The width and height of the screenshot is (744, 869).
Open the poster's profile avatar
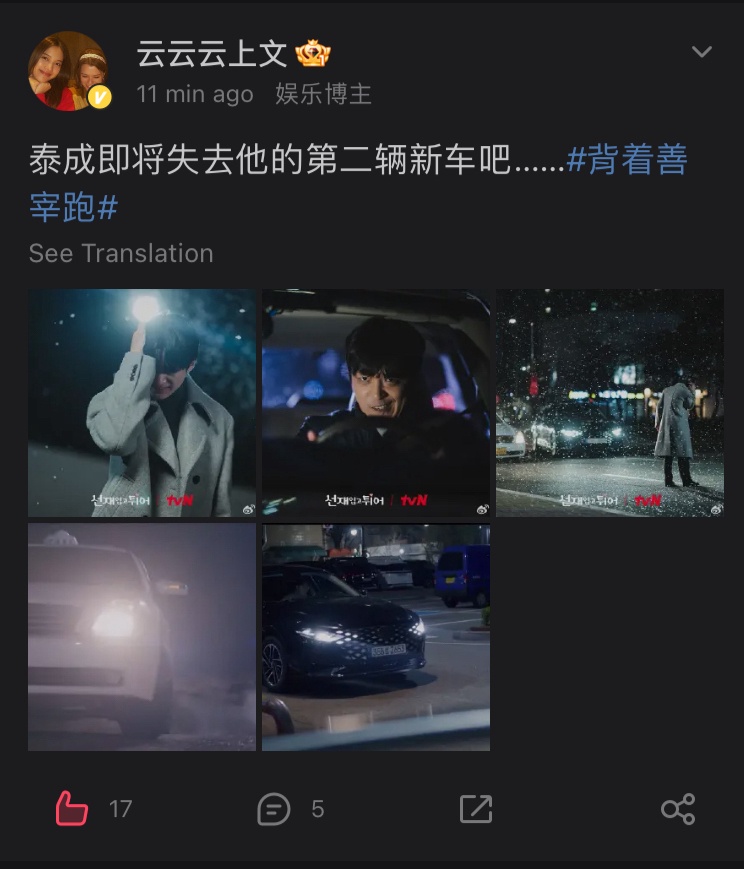click(x=68, y=71)
